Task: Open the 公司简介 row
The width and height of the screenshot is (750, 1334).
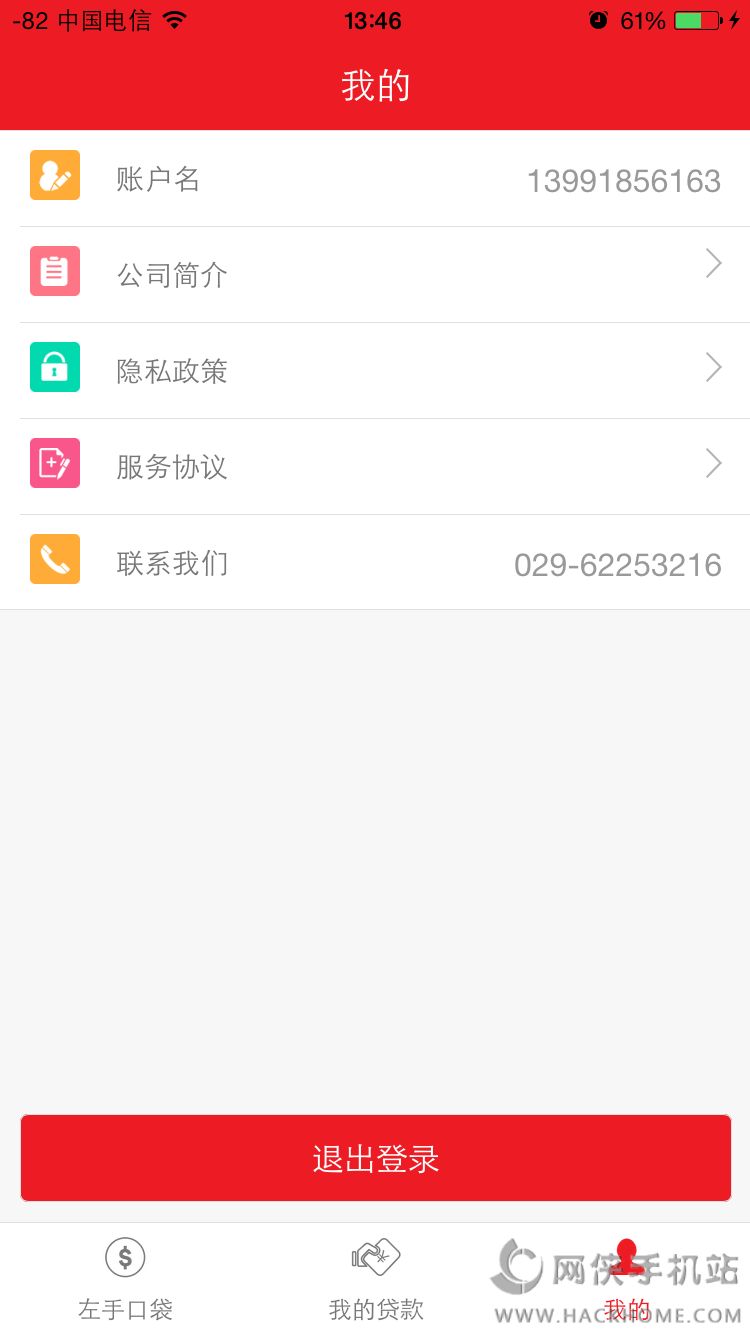Action: pos(375,275)
